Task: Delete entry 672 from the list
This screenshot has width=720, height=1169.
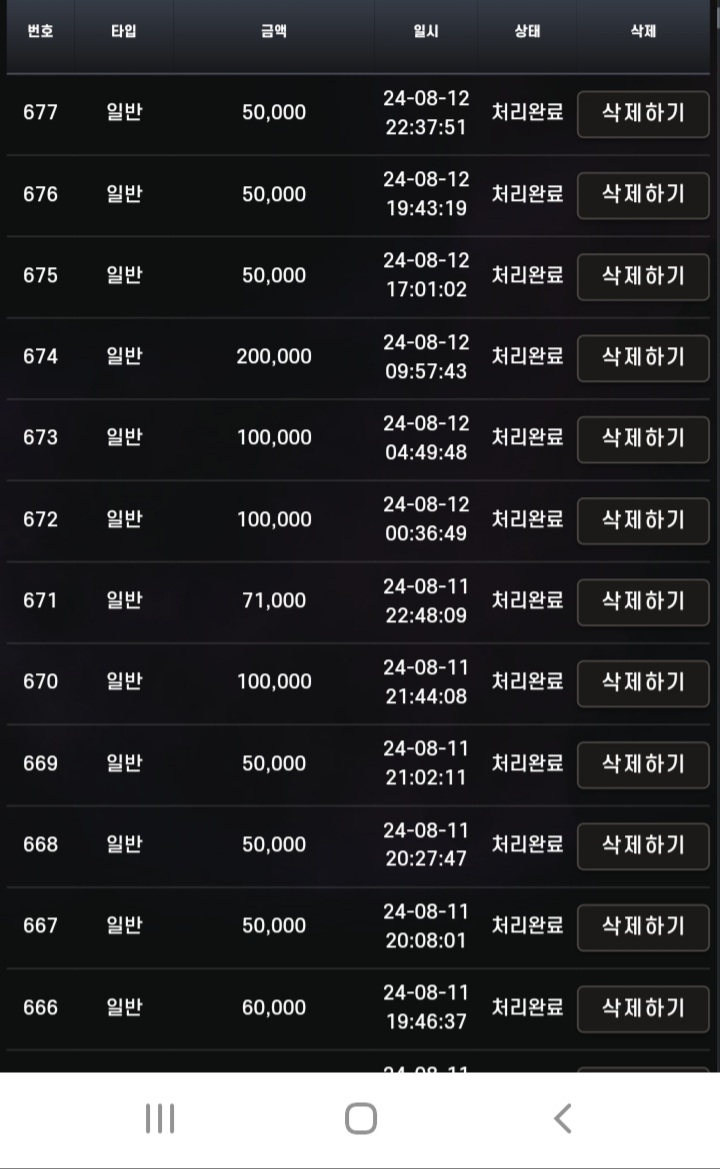Action: point(642,520)
